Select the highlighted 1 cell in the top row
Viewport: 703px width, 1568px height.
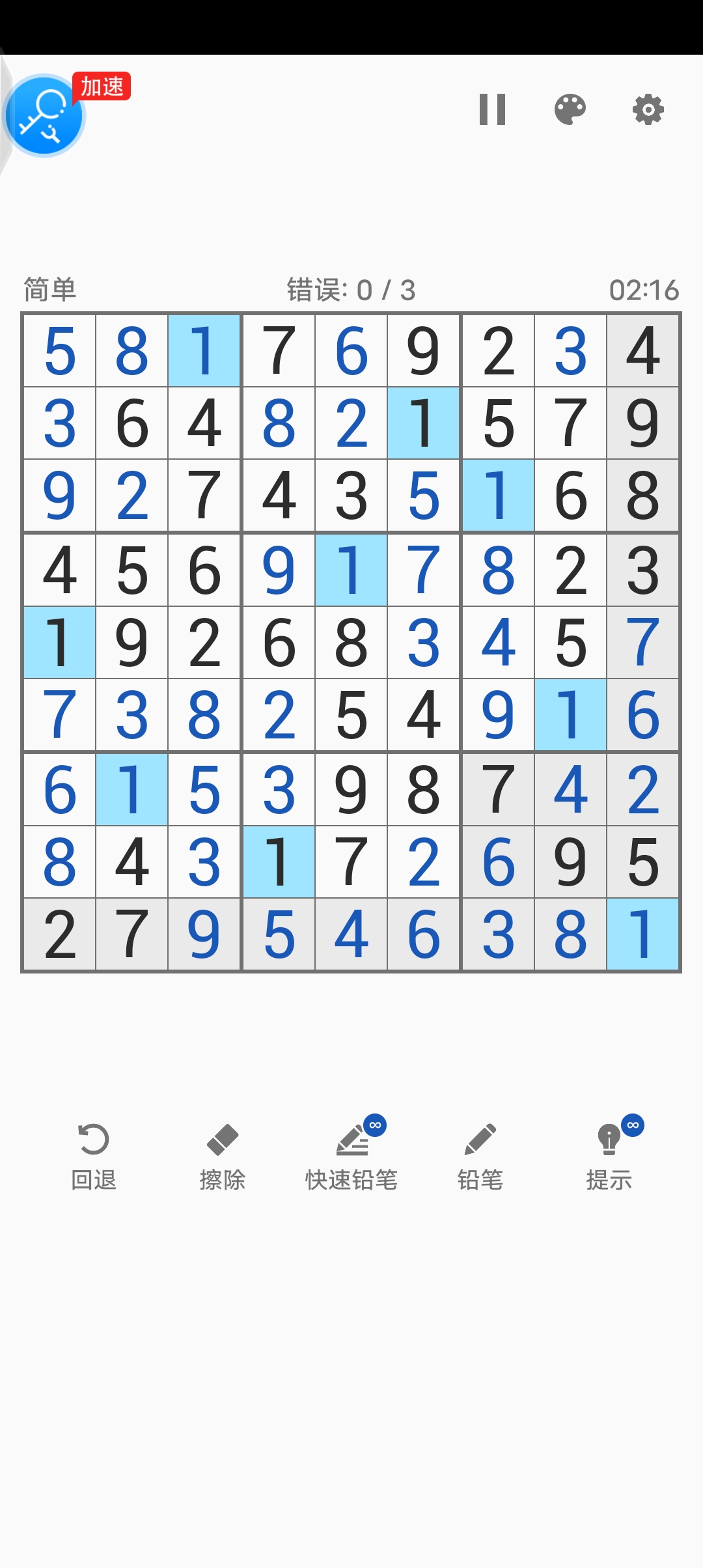(204, 351)
